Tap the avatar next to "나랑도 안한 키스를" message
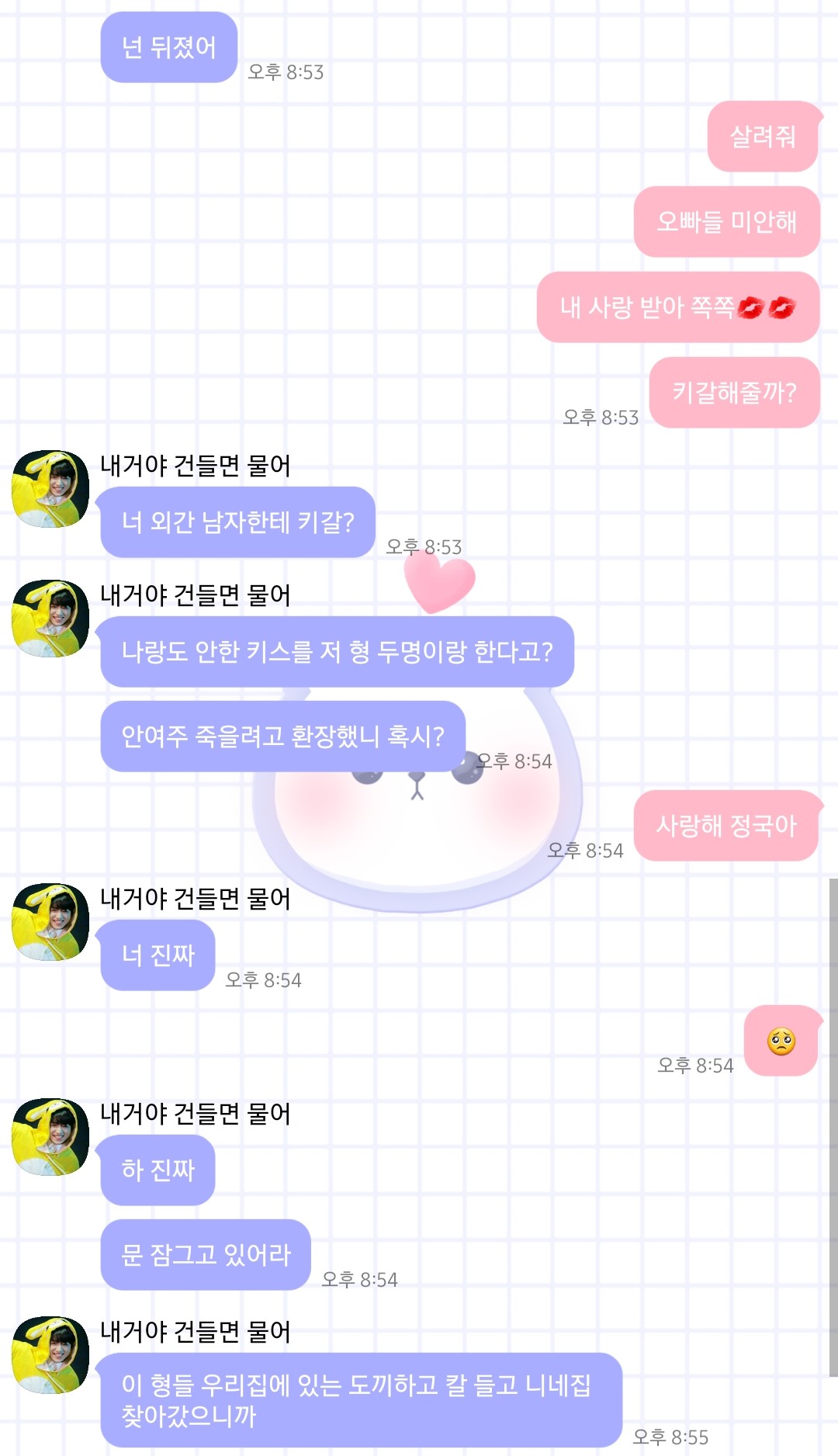Screen dimensions: 838x1456 [x=50, y=619]
